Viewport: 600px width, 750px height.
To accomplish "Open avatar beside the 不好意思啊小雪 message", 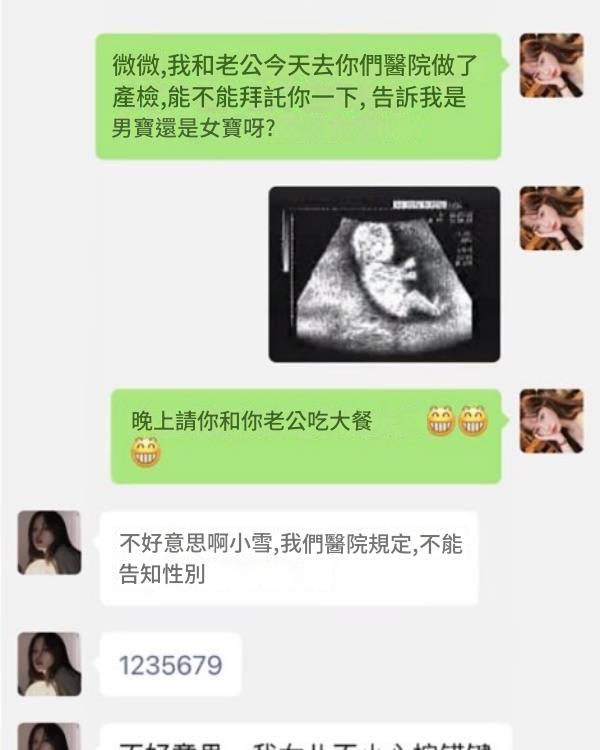I will (49, 543).
